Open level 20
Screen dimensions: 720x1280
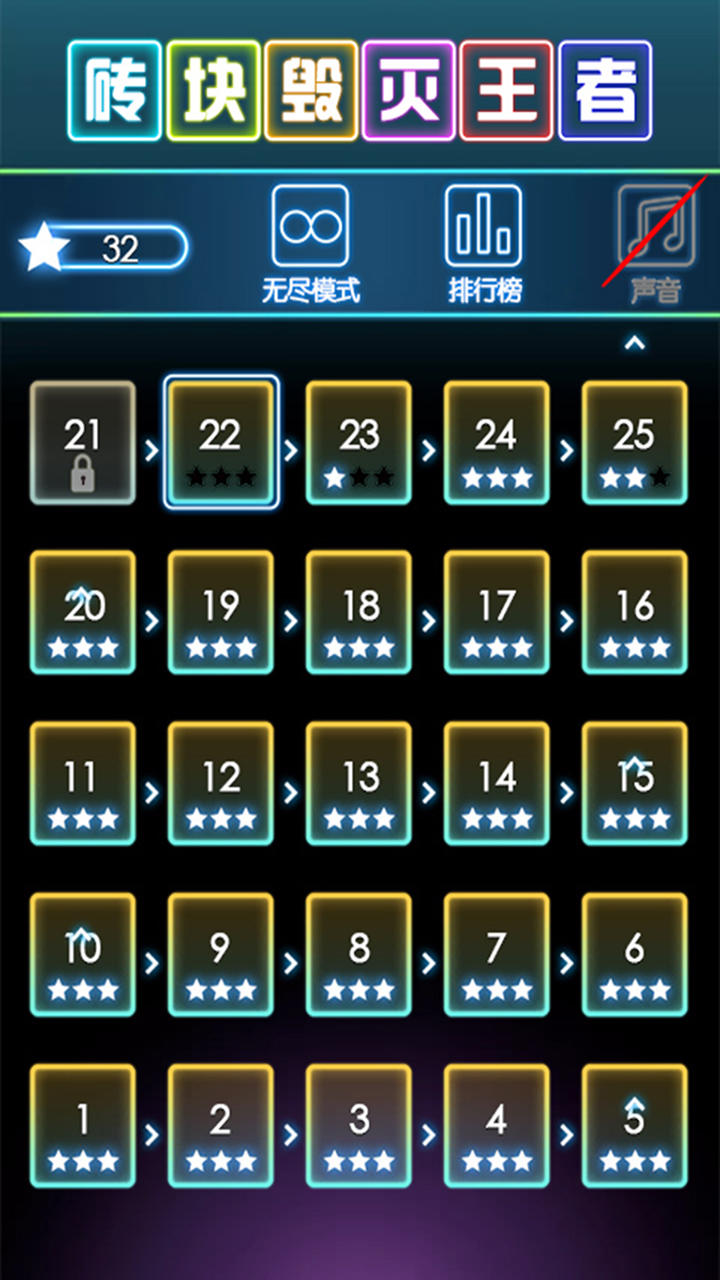(83, 613)
